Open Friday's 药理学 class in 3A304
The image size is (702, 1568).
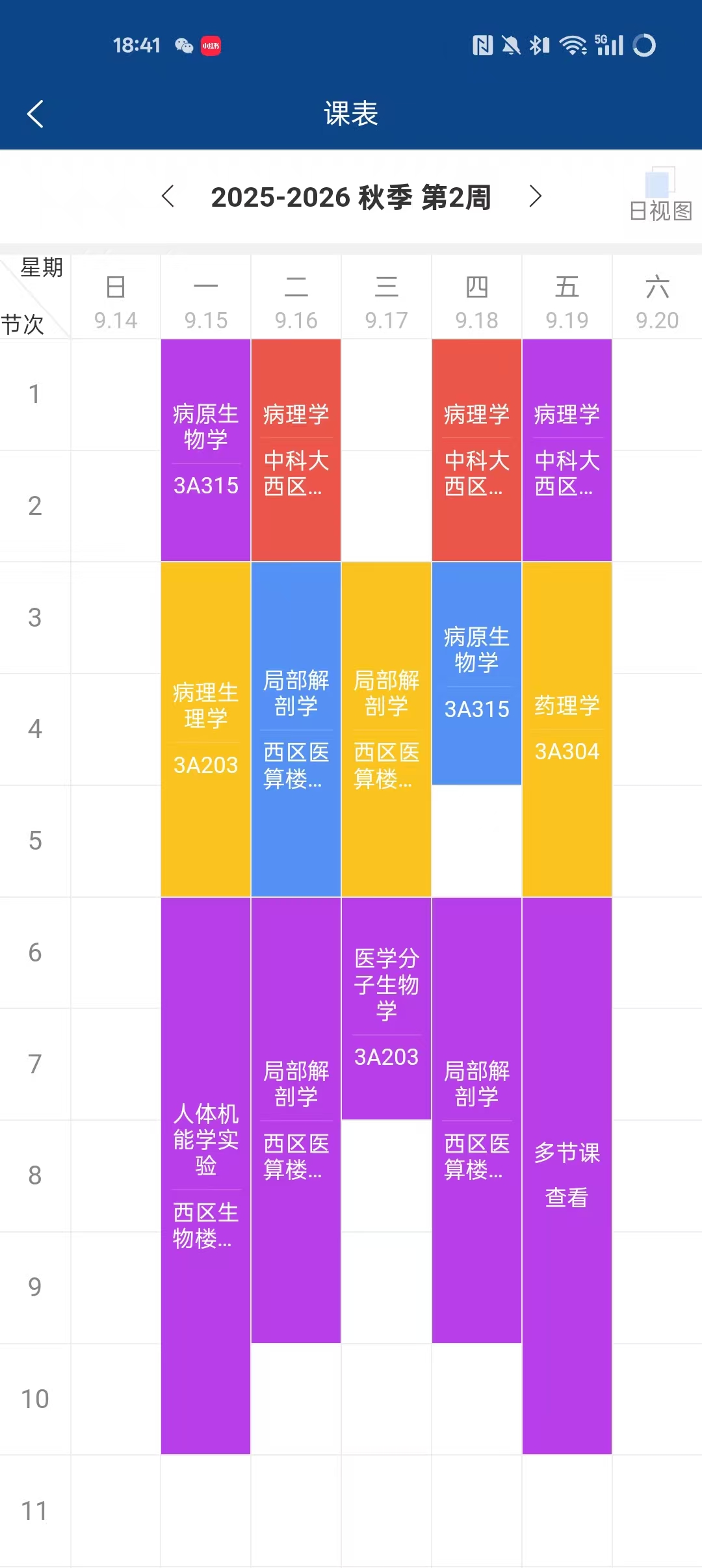(x=567, y=729)
